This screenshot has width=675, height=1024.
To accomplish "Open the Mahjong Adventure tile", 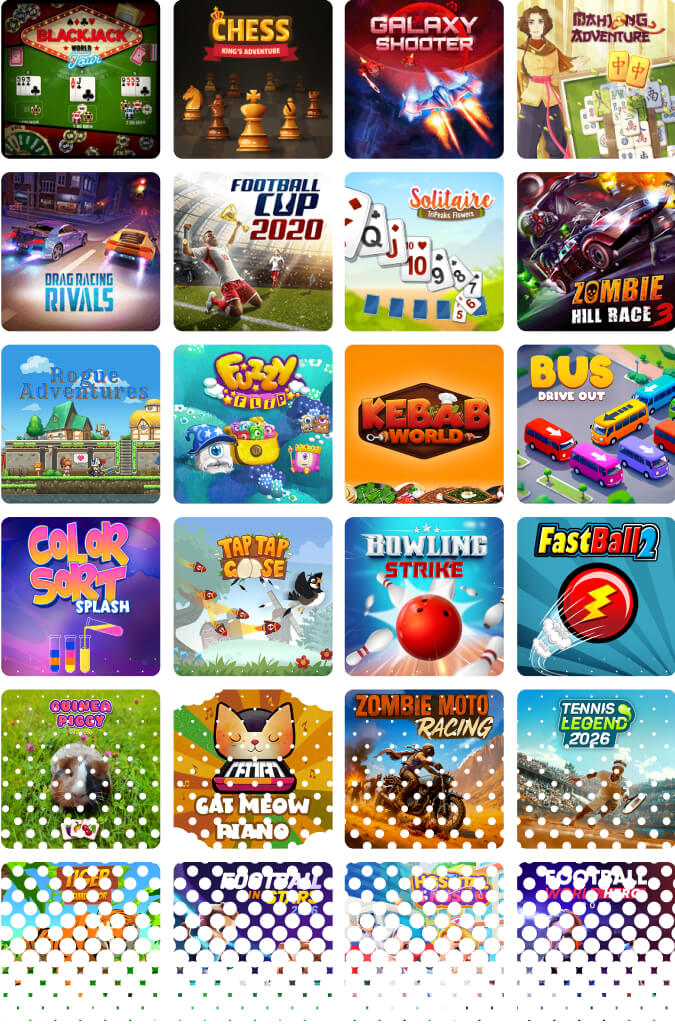I will pyautogui.click(x=596, y=79).
